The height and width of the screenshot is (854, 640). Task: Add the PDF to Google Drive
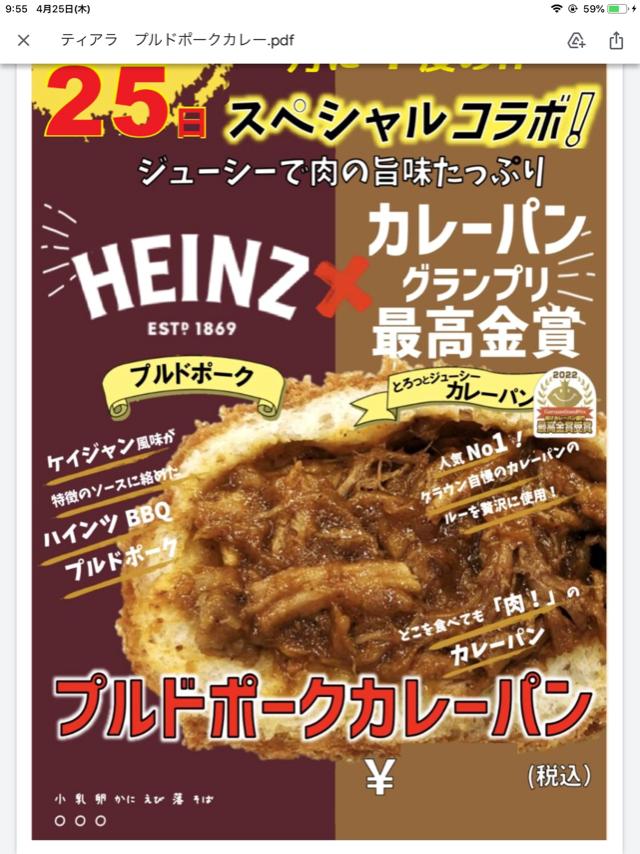tap(576, 41)
